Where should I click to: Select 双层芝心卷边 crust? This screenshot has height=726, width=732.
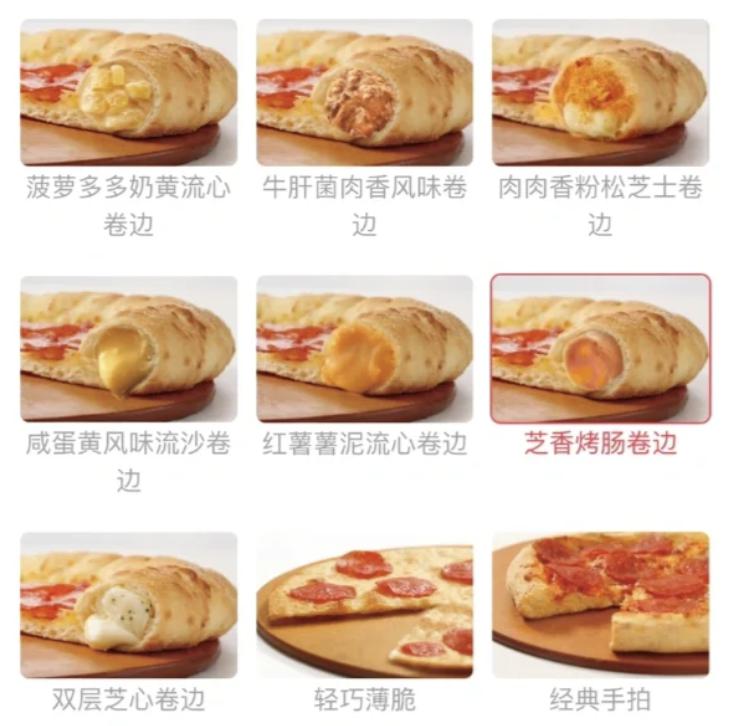click(x=129, y=605)
